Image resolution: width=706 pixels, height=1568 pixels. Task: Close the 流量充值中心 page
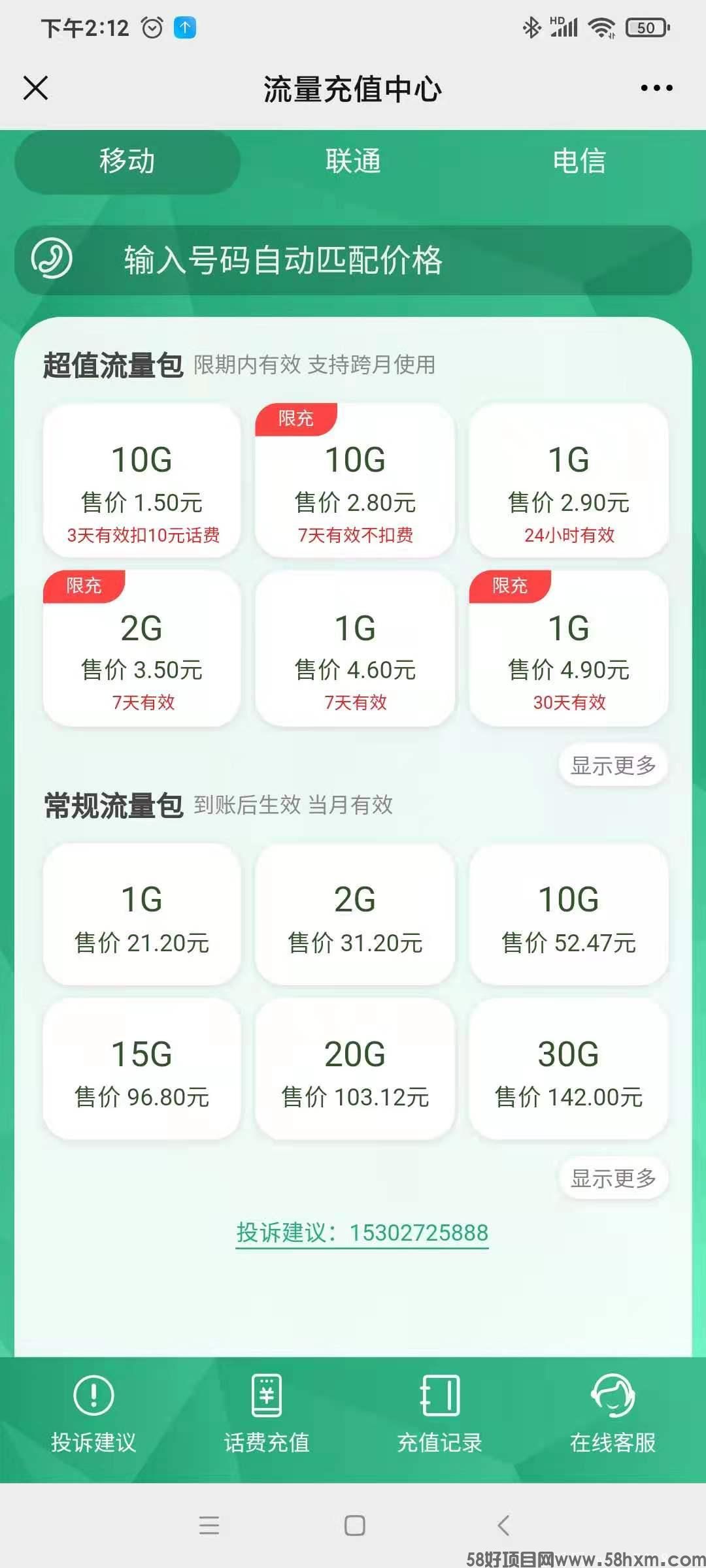coord(35,88)
